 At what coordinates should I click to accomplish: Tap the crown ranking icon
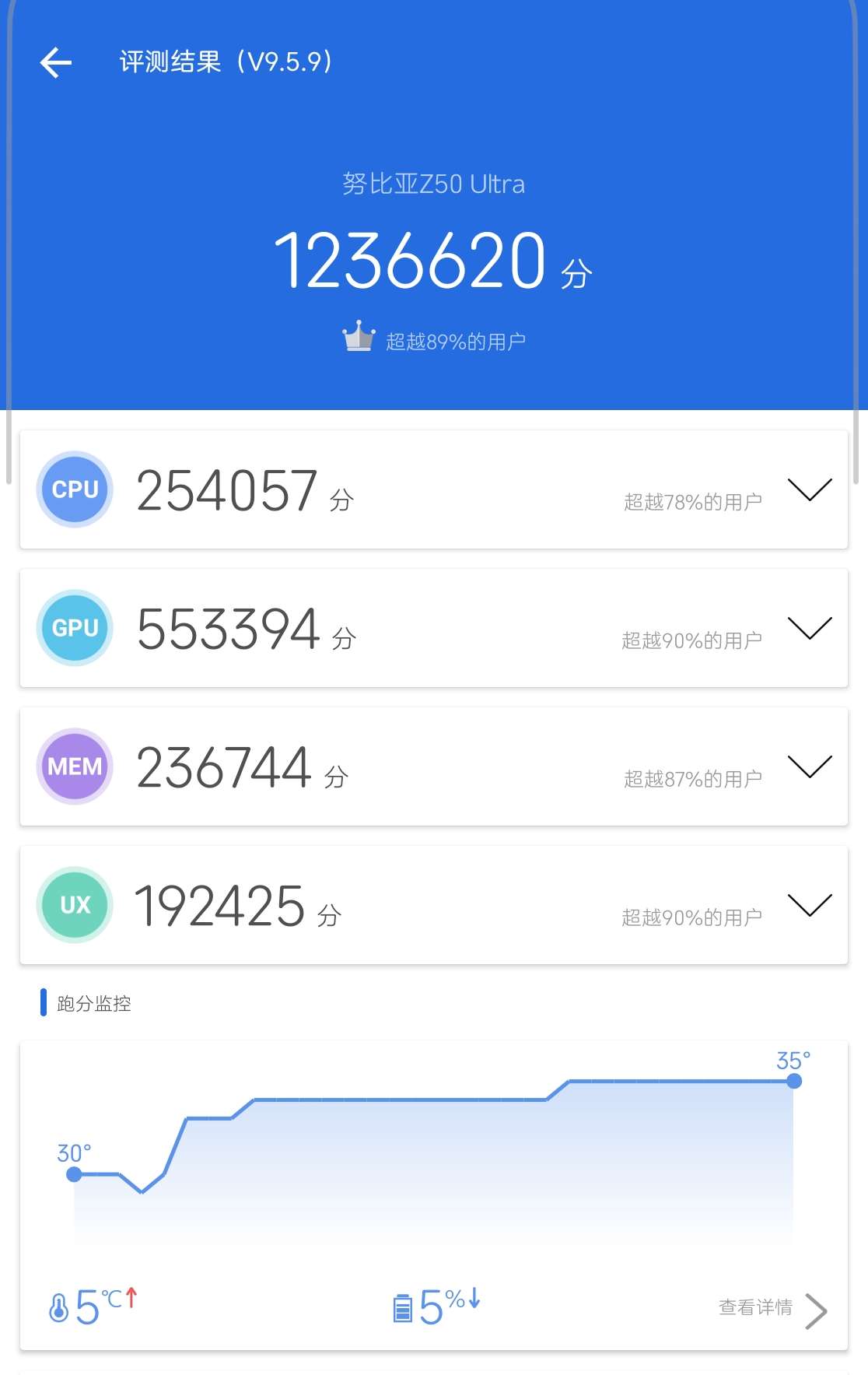point(359,336)
